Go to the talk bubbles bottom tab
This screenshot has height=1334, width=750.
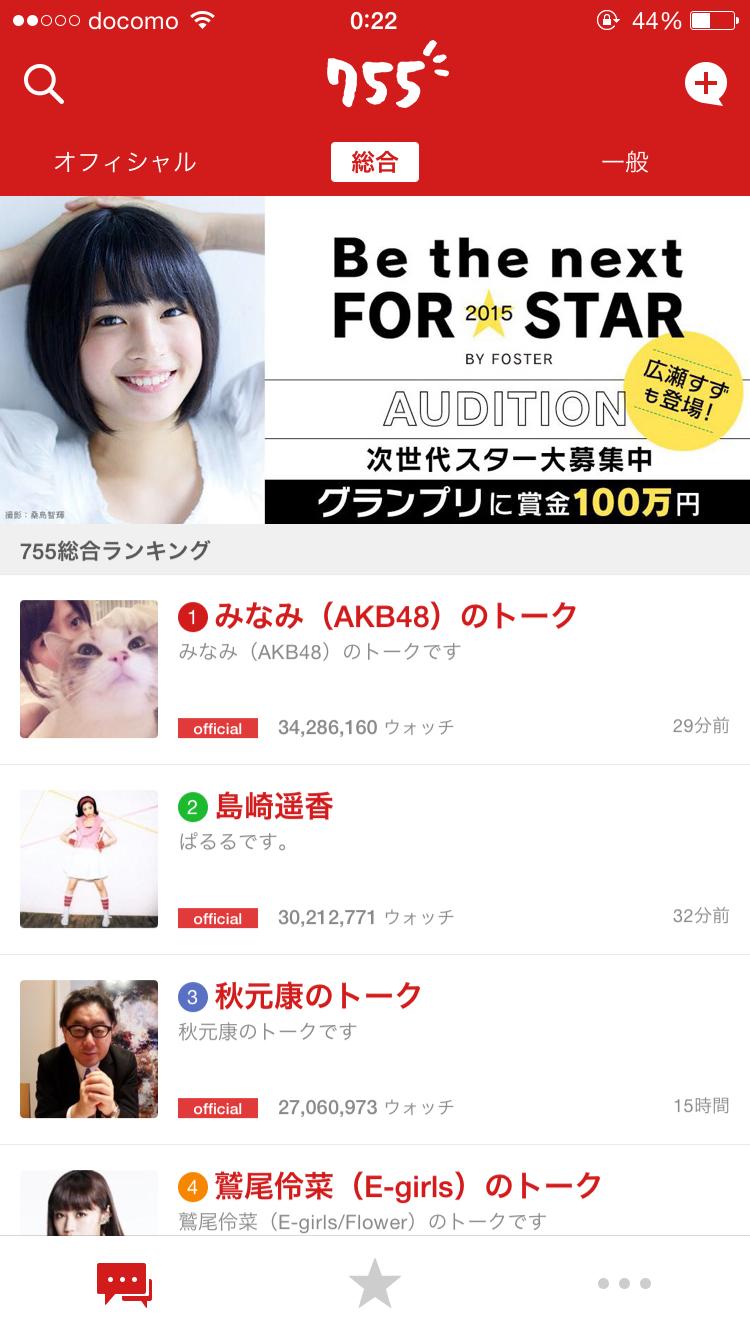[x=124, y=1284]
